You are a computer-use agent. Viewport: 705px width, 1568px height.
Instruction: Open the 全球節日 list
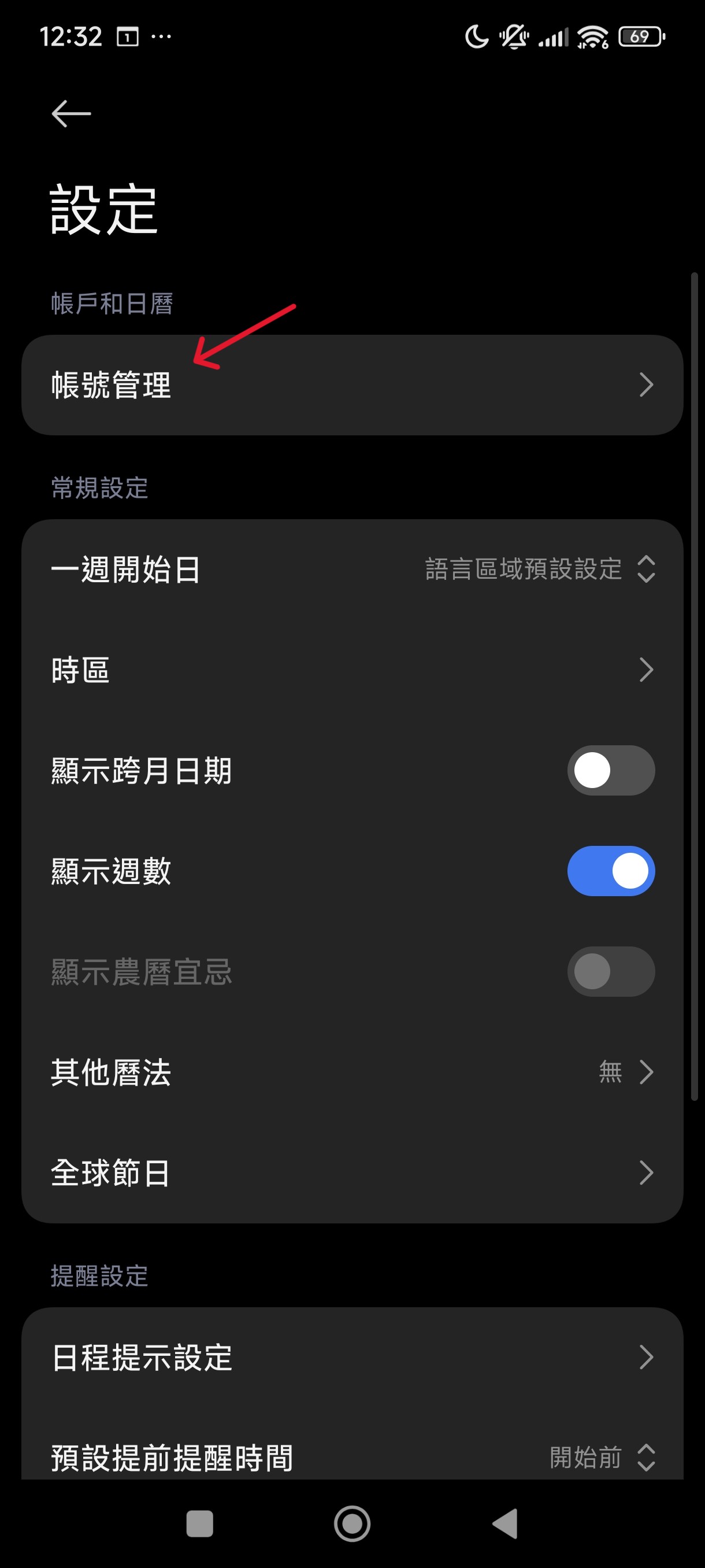[352, 1173]
